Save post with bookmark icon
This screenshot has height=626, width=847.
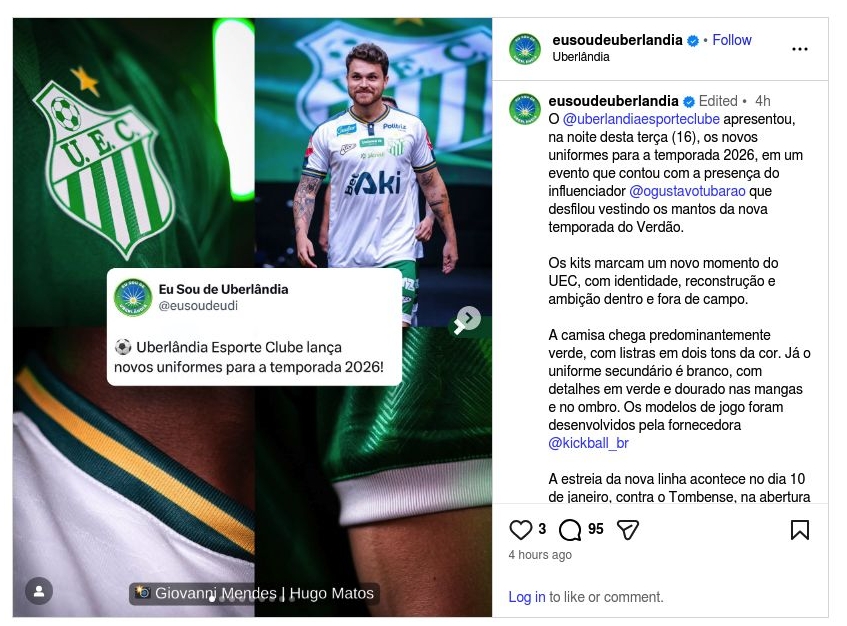pos(799,530)
